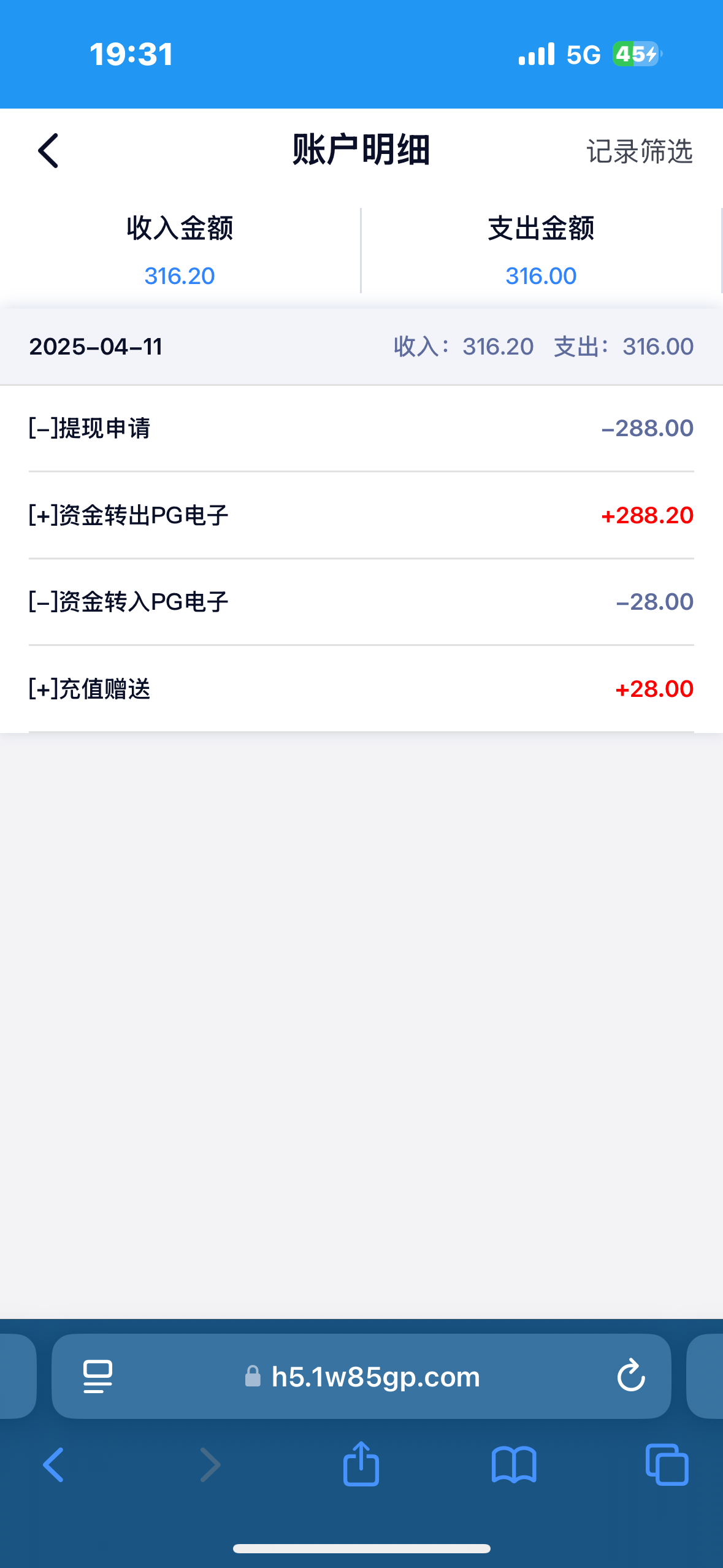This screenshot has width=723, height=1568.
Task: Share this page from Safari toolbar
Action: [x=361, y=1464]
